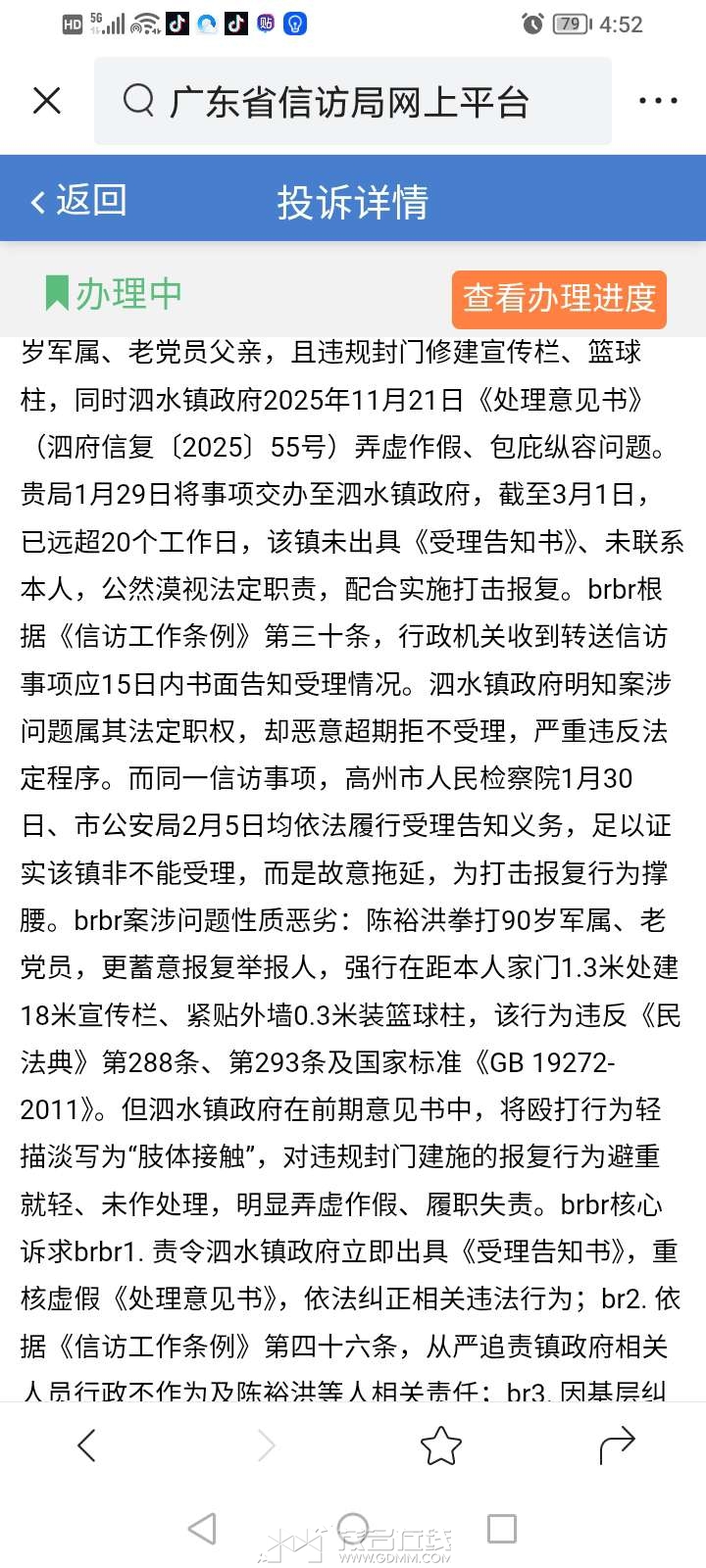Close the browser page with X
Viewport: 706px width, 1568px height.
coord(46,101)
